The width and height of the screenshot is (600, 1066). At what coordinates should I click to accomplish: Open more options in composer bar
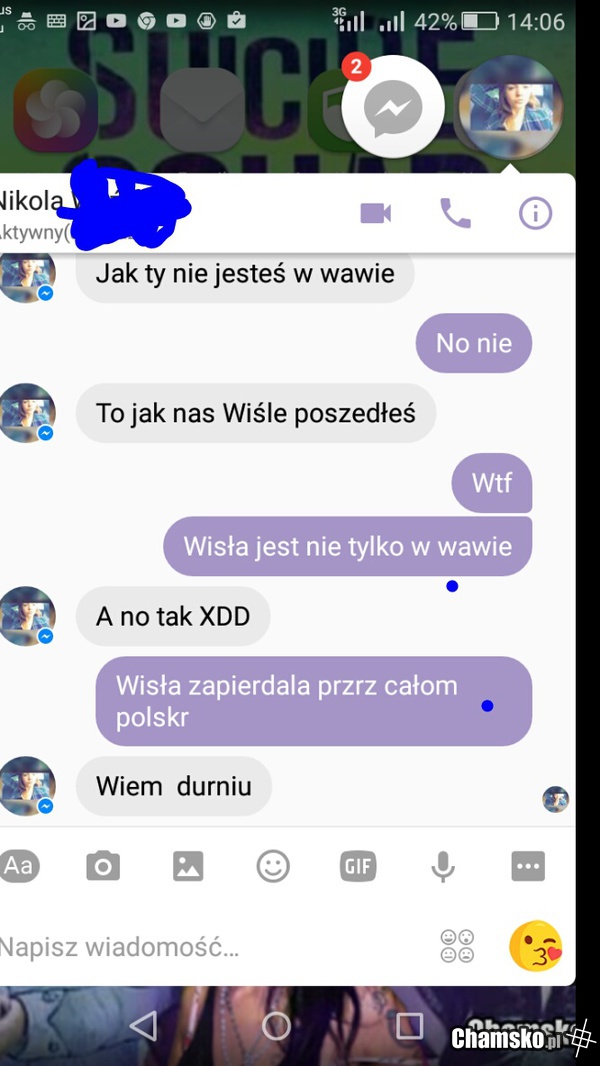(x=528, y=866)
